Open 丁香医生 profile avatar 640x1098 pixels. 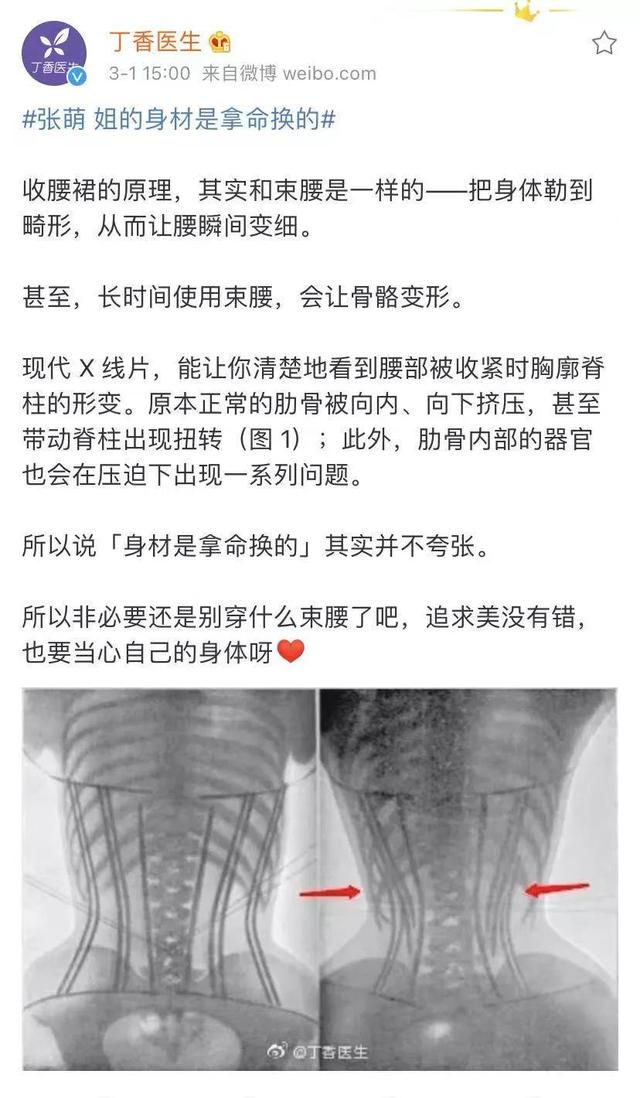(55, 55)
